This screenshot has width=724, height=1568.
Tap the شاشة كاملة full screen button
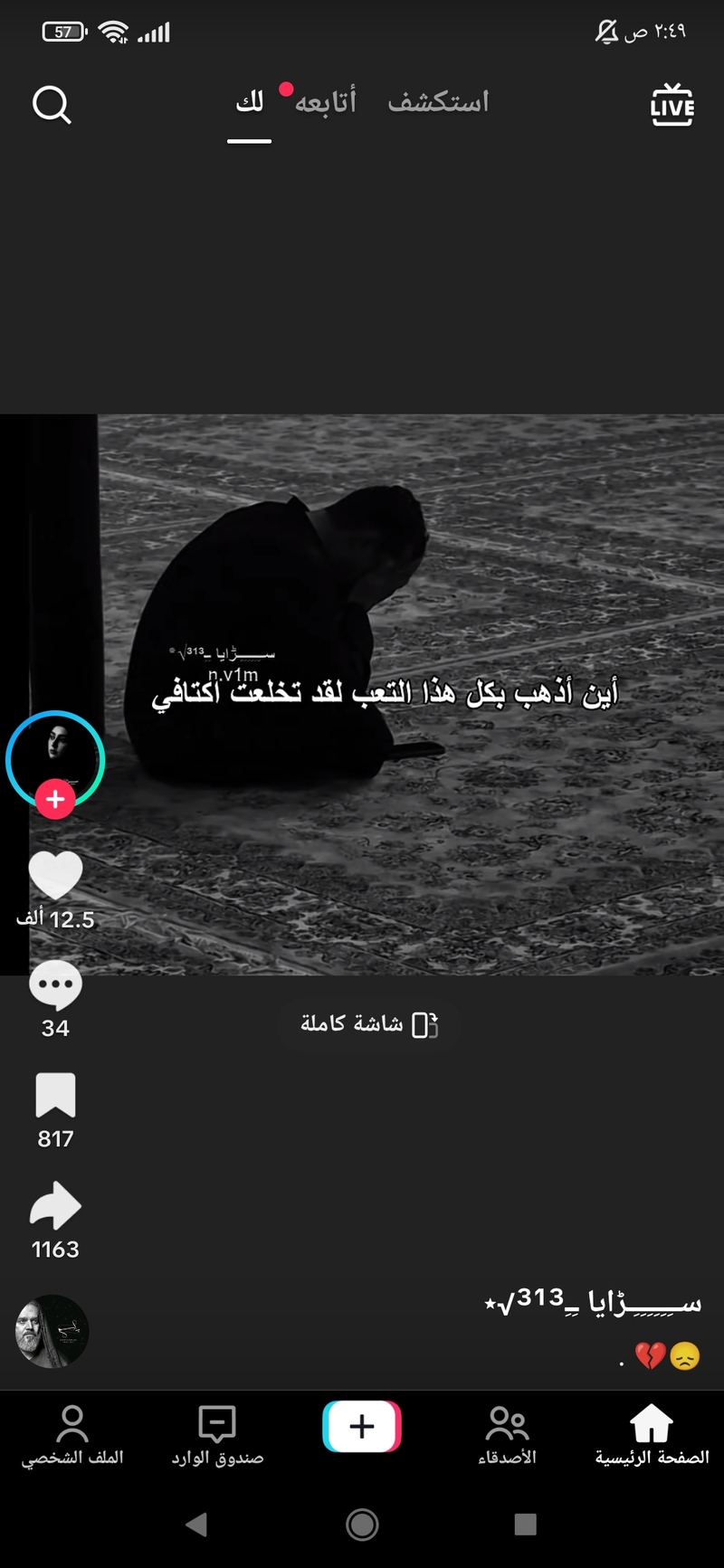pyautogui.click(x=369, y=1024)
